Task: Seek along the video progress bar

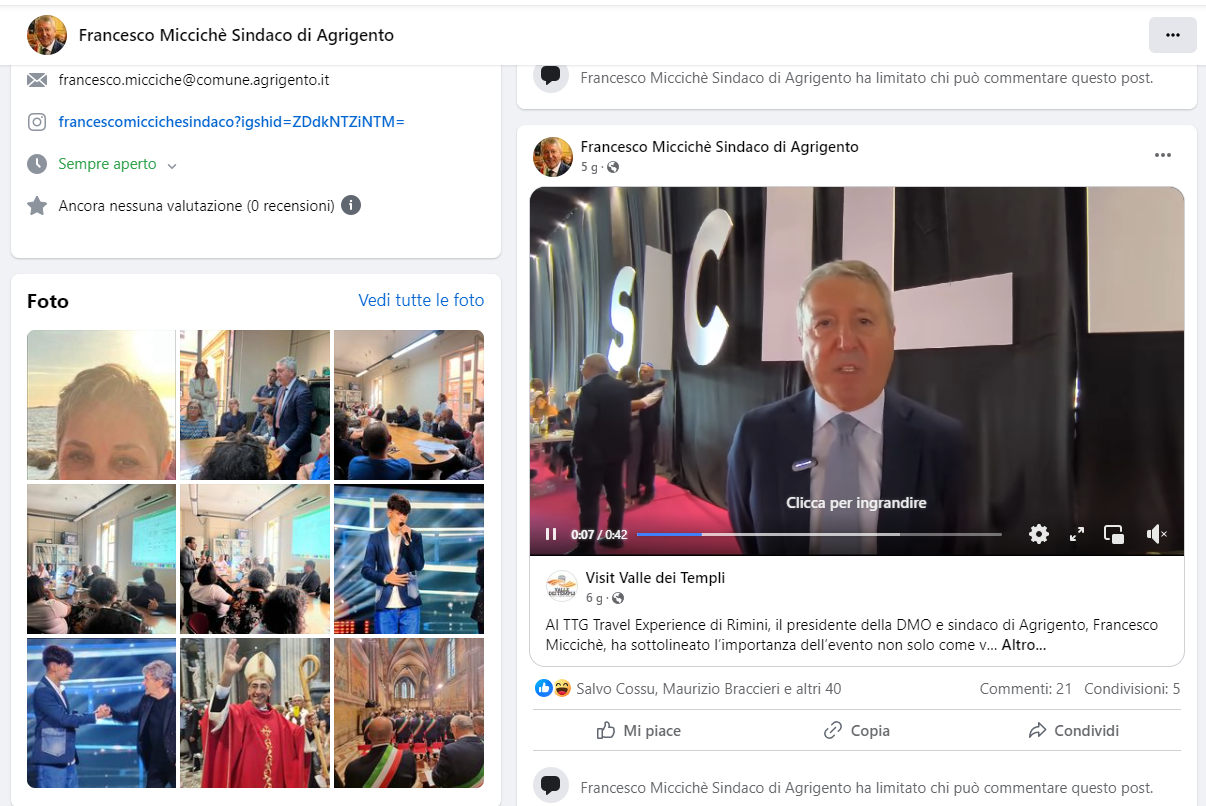Action: coord(818,534)
